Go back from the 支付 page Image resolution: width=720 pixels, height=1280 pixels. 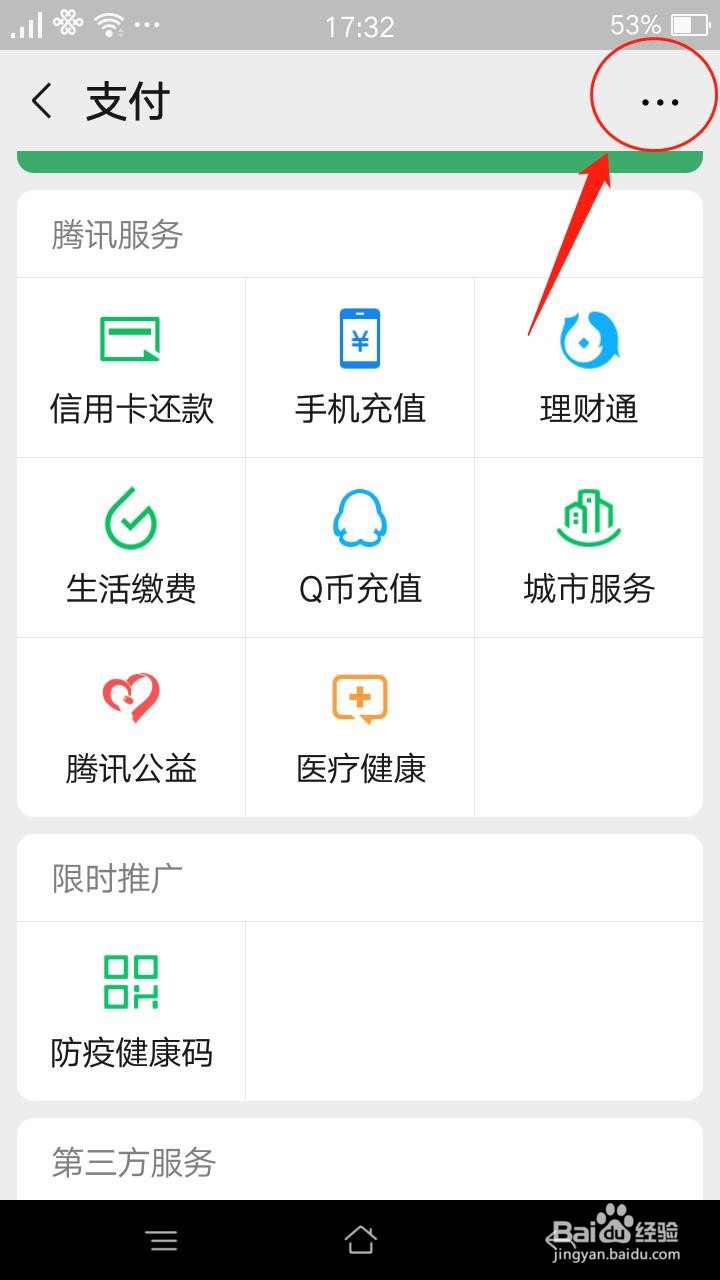(40, 100)
